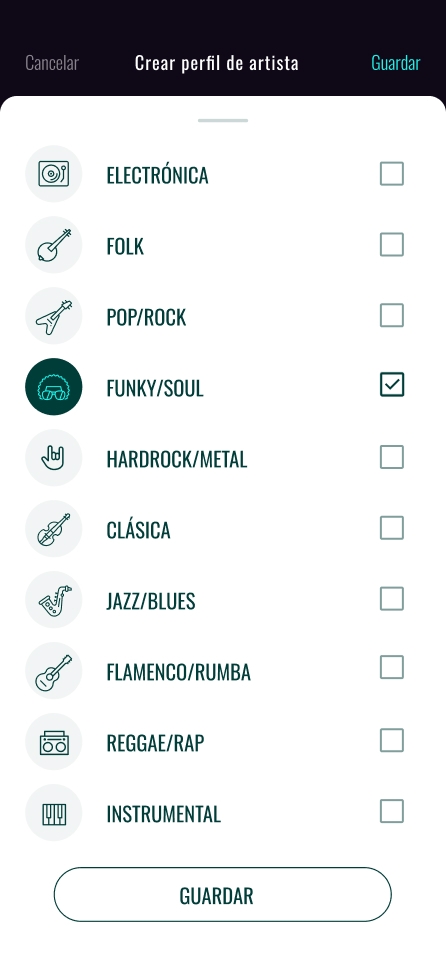Viewport: 446px width, 966px height.
Task: Select the Folk genre checkbox
Action: tap(392, 245)
